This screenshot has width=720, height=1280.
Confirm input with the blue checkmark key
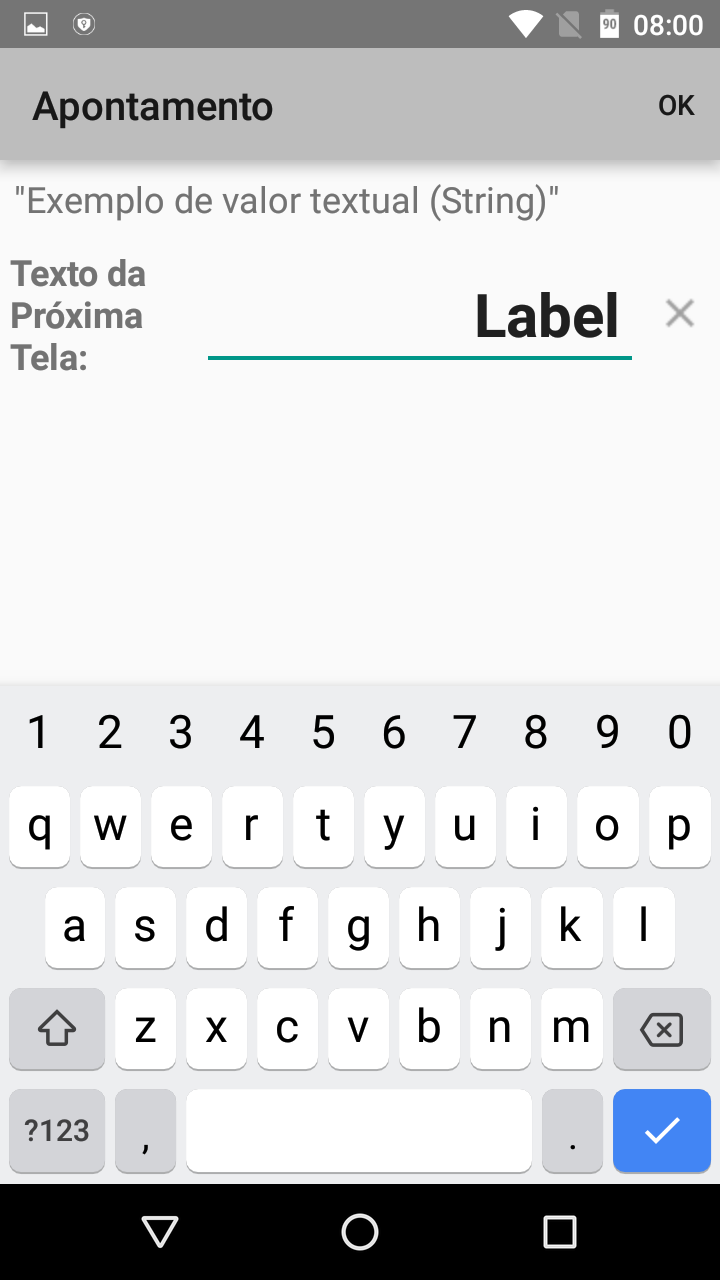click(662, 1131)
